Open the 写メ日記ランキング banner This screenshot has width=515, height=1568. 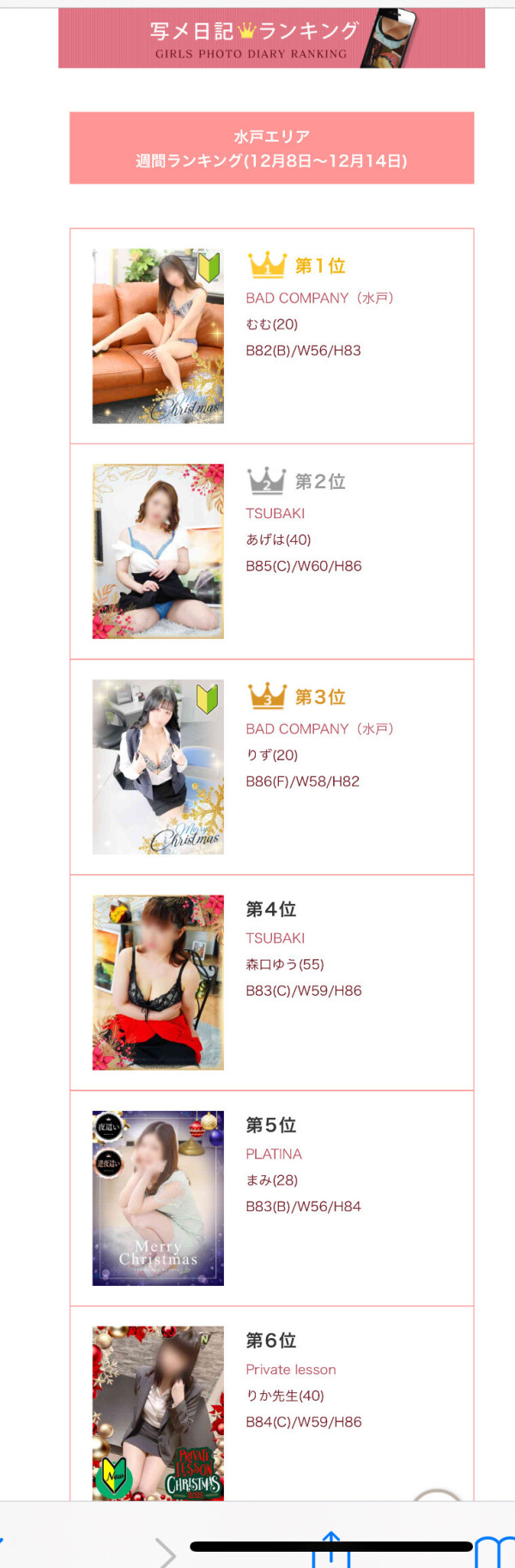click(271, 39)
